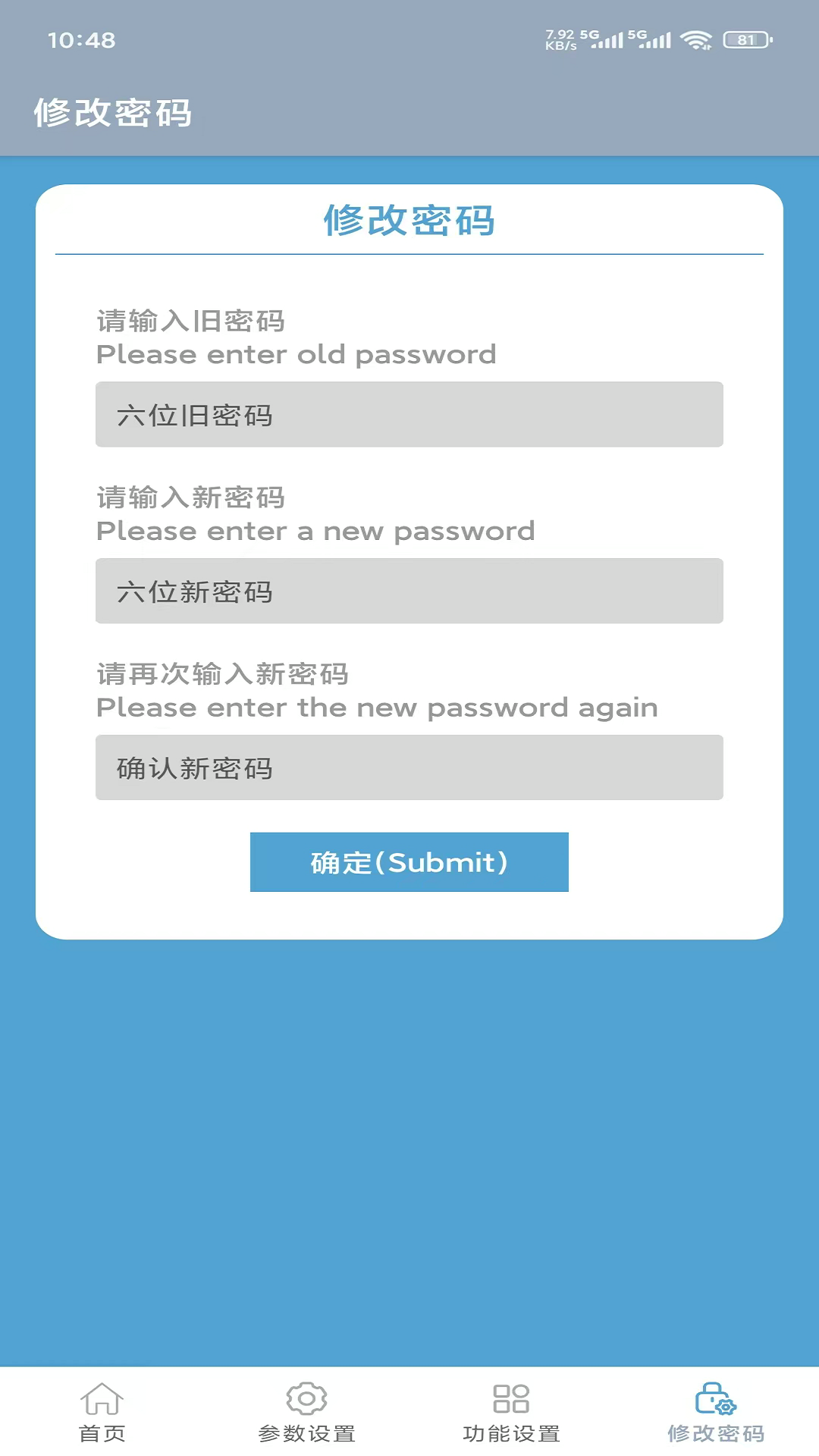This screenshot has width=819, height=1456.
Task: Switch to the 参数设置 tab
Action: pos(306,1412)
